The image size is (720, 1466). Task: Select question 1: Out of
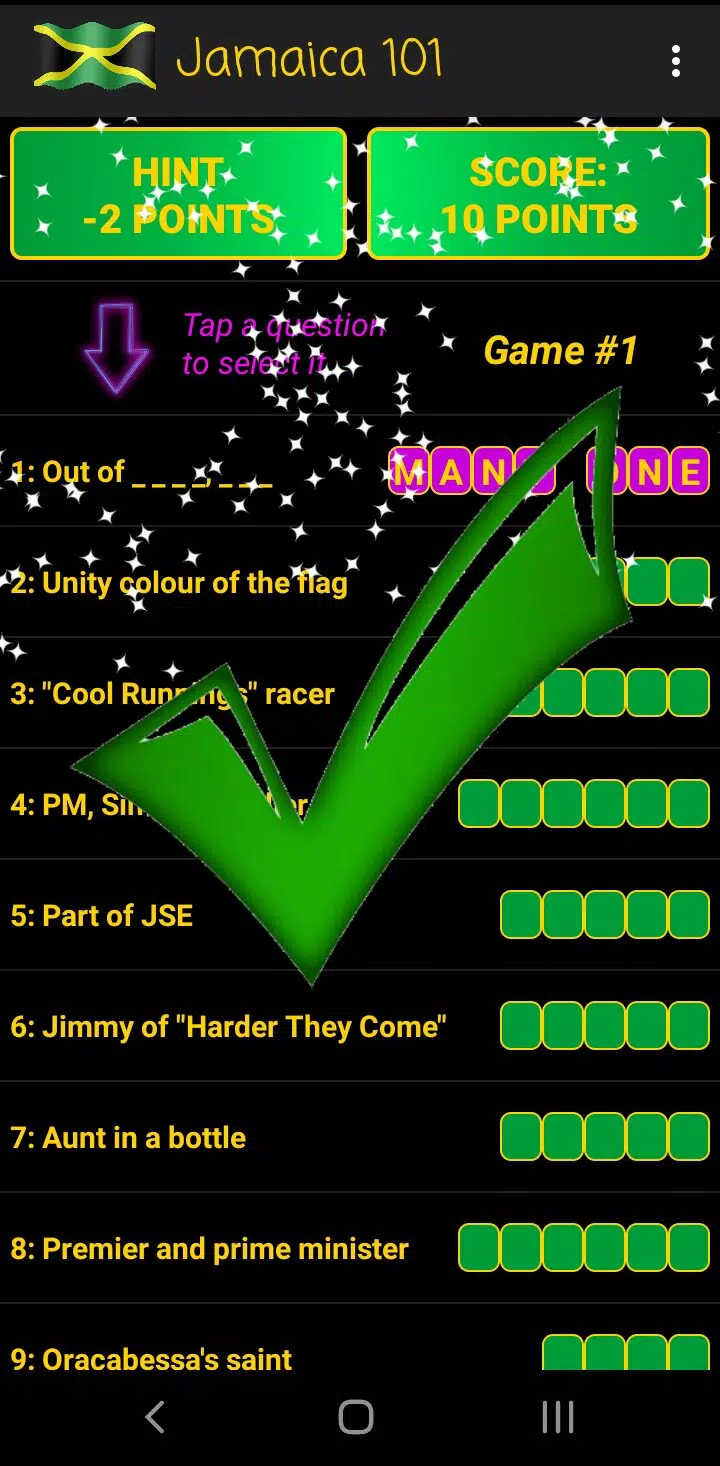tap(142, 471)
